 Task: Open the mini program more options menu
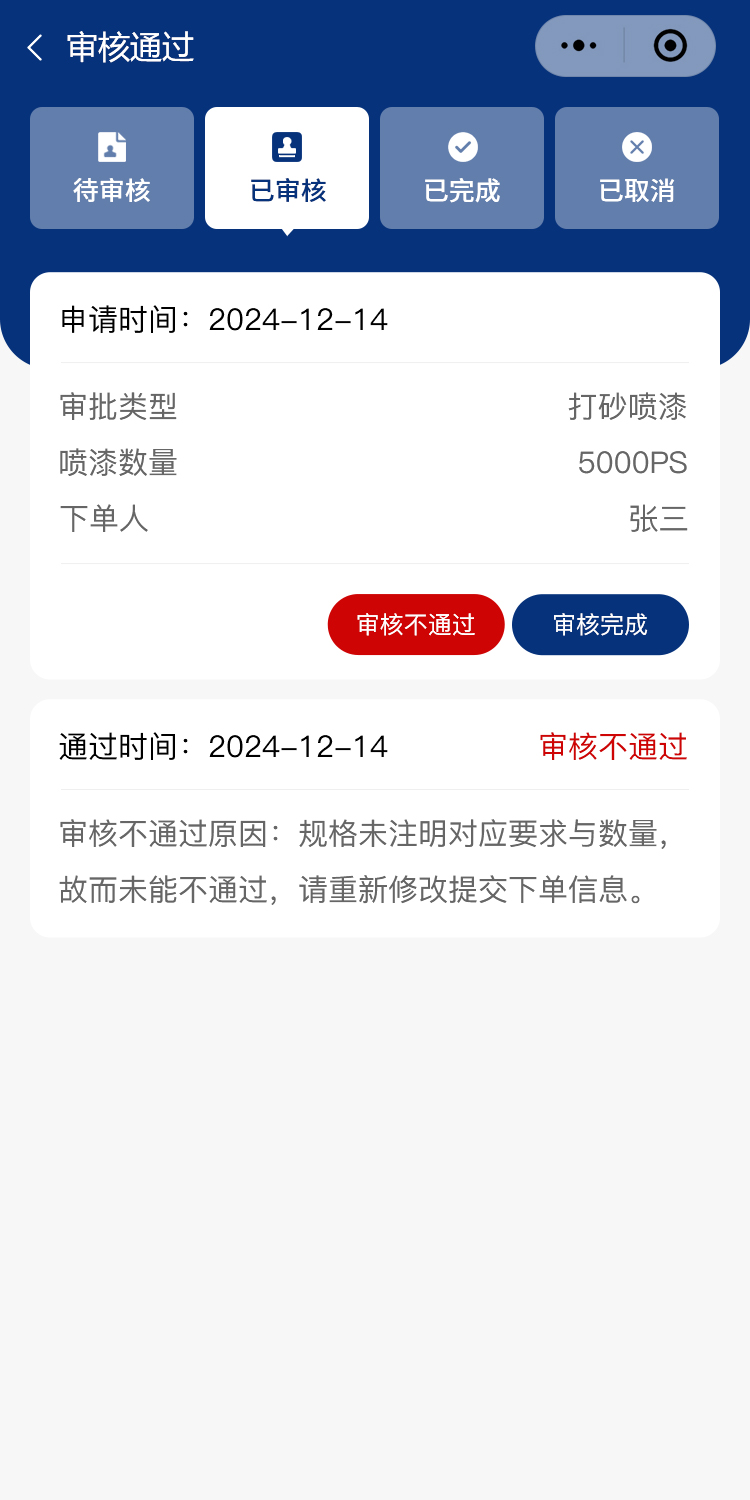(x=579, y=46)
